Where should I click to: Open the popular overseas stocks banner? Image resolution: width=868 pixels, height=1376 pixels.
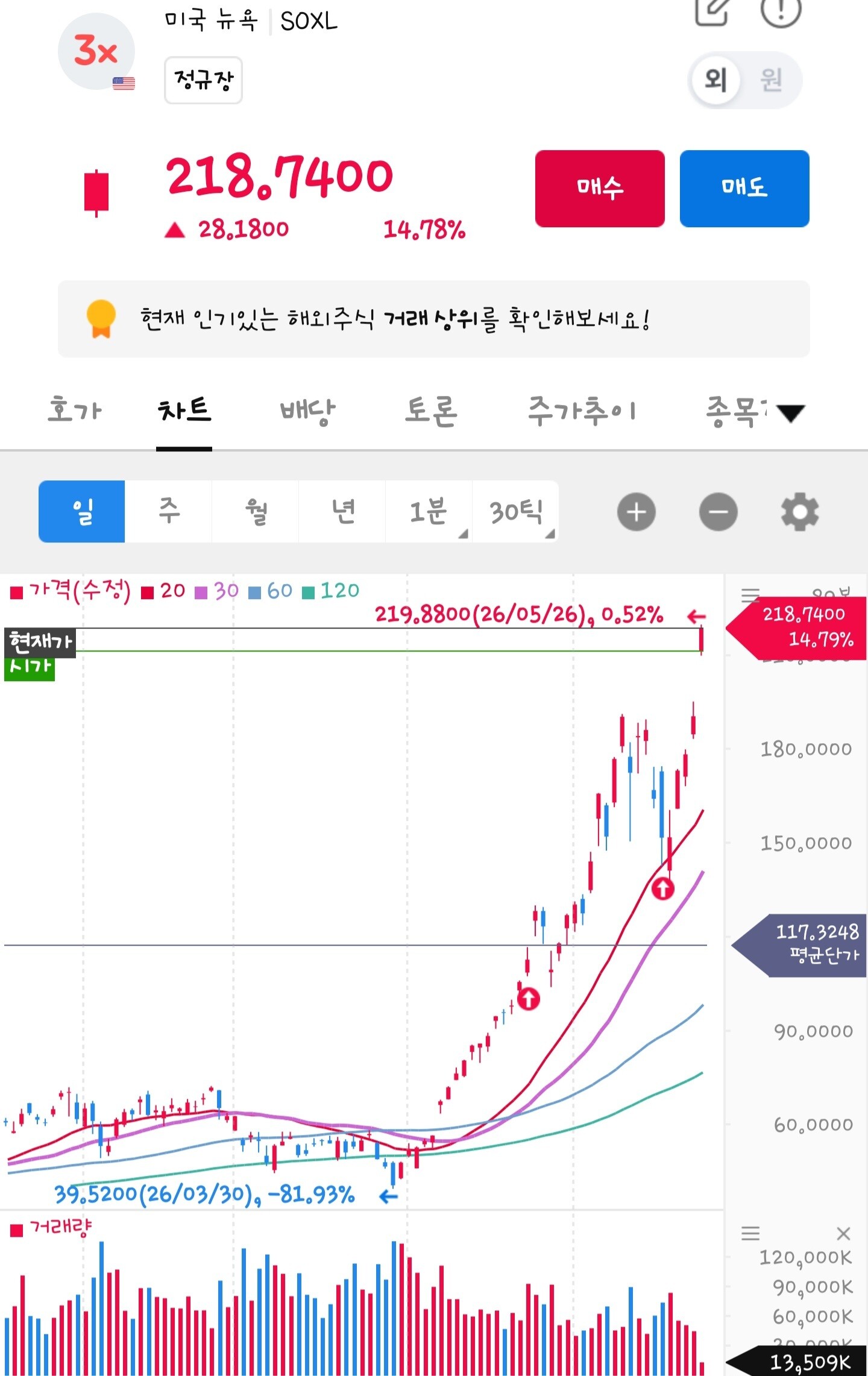point(433,319)
